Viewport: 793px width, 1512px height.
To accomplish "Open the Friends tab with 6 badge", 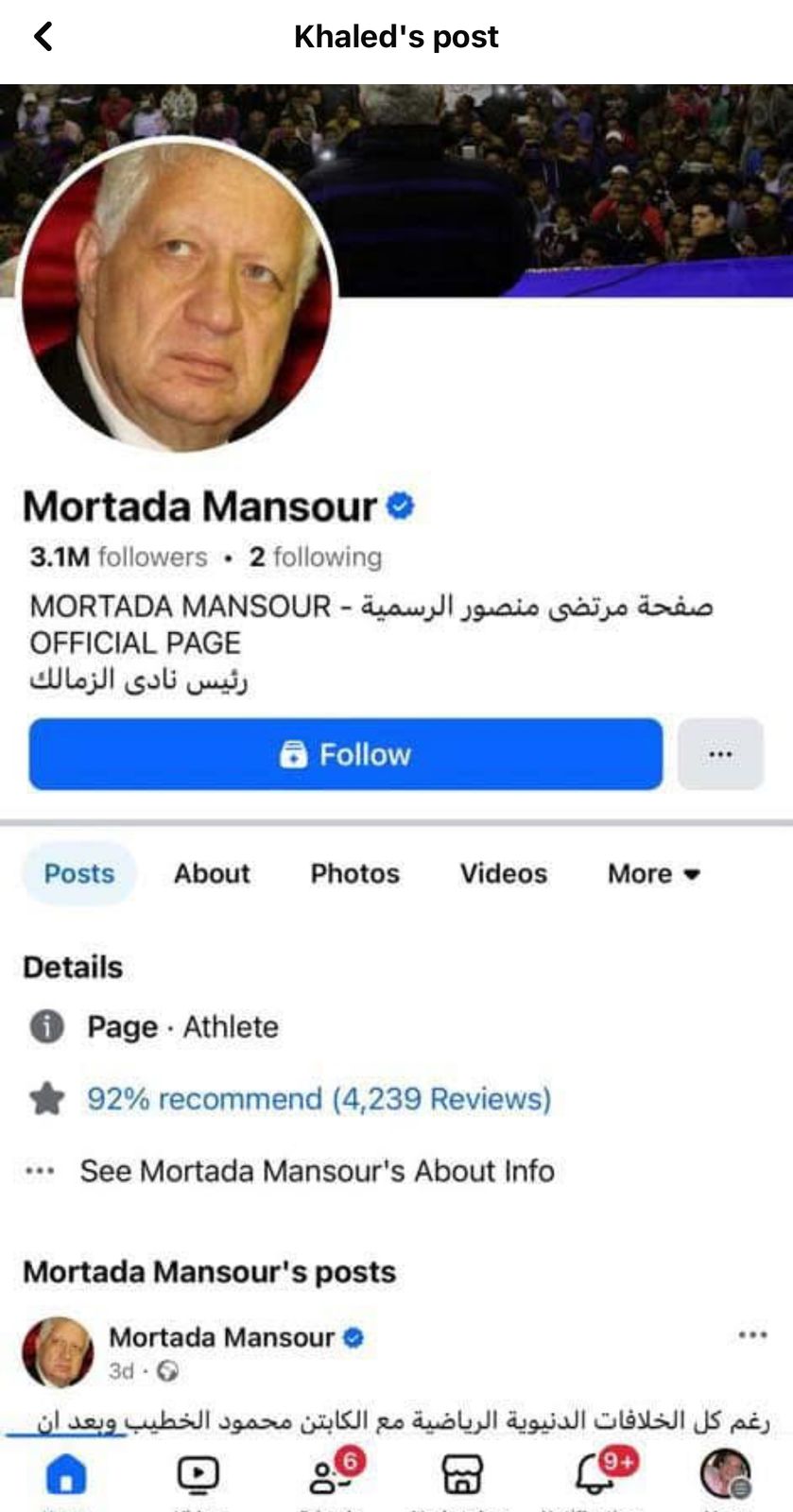I will click(330, 1474).
